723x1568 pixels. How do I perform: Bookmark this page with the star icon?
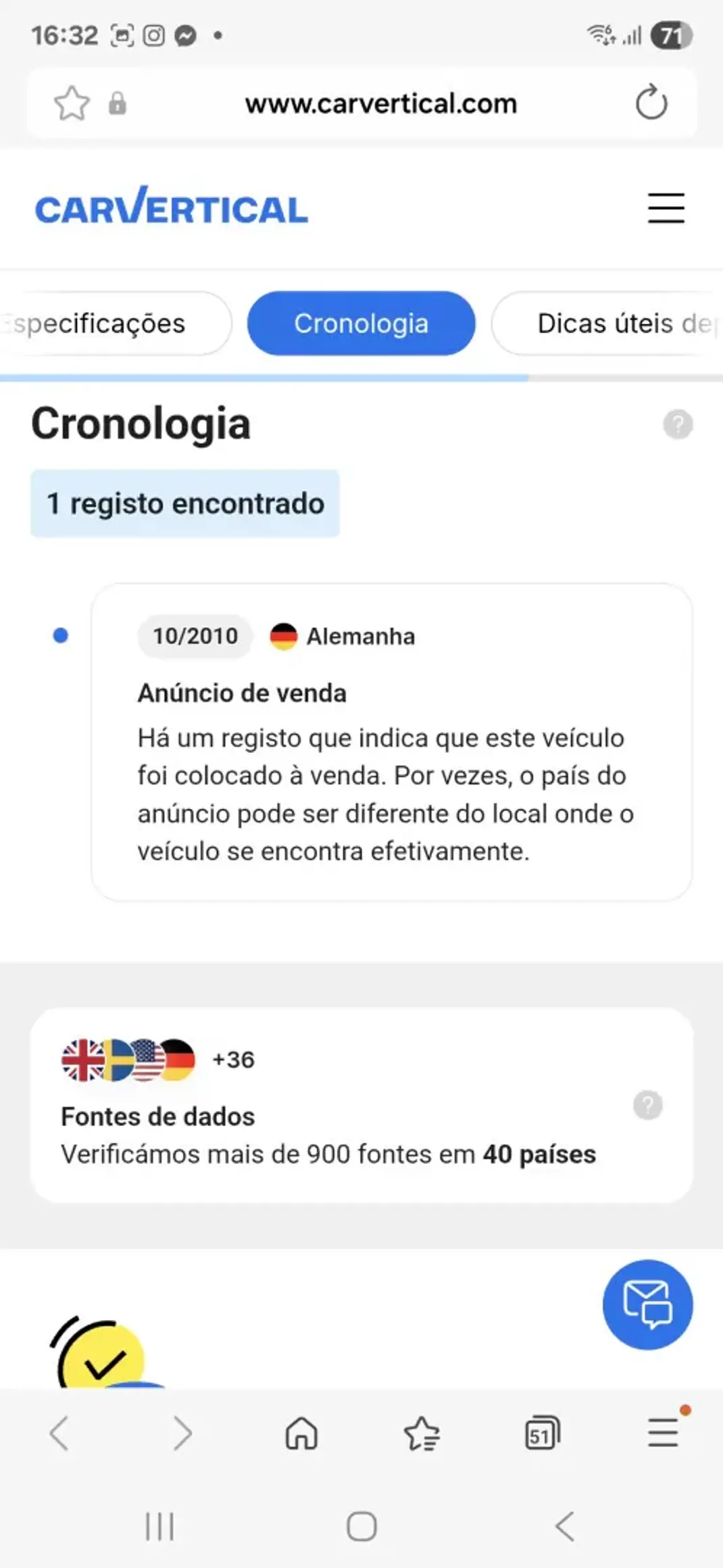pos(72,104)
